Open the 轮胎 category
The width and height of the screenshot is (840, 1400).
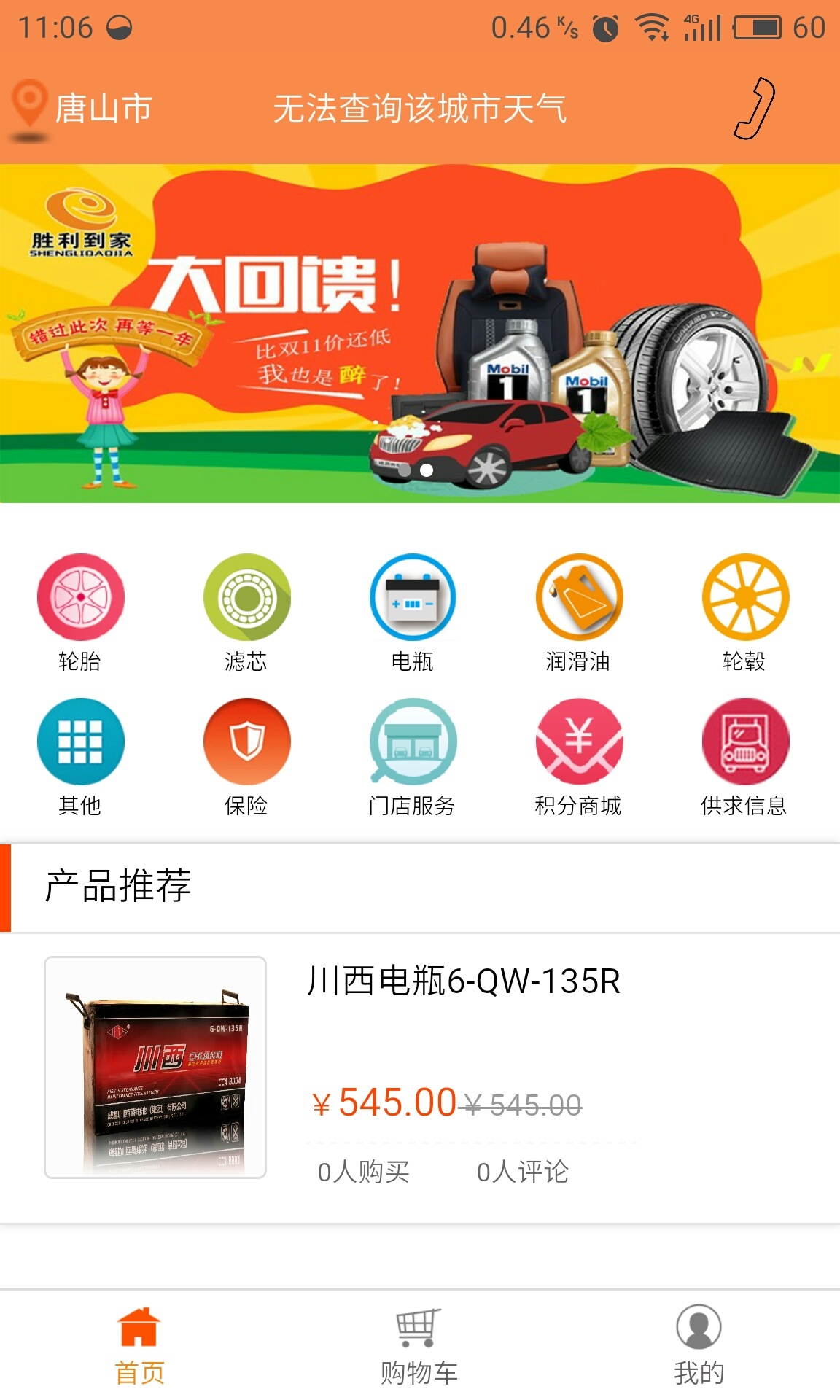tap(80, 611)
